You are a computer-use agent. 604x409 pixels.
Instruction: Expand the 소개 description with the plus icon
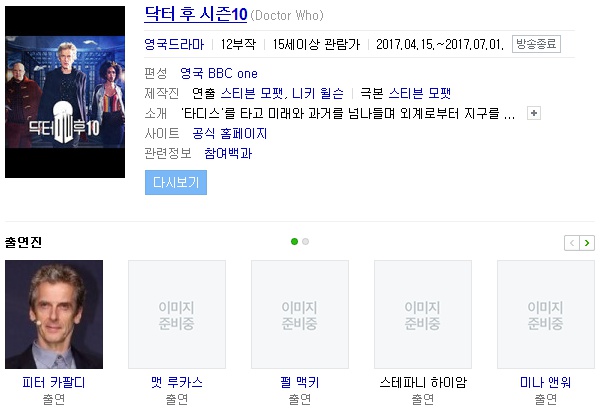[534, 113]
